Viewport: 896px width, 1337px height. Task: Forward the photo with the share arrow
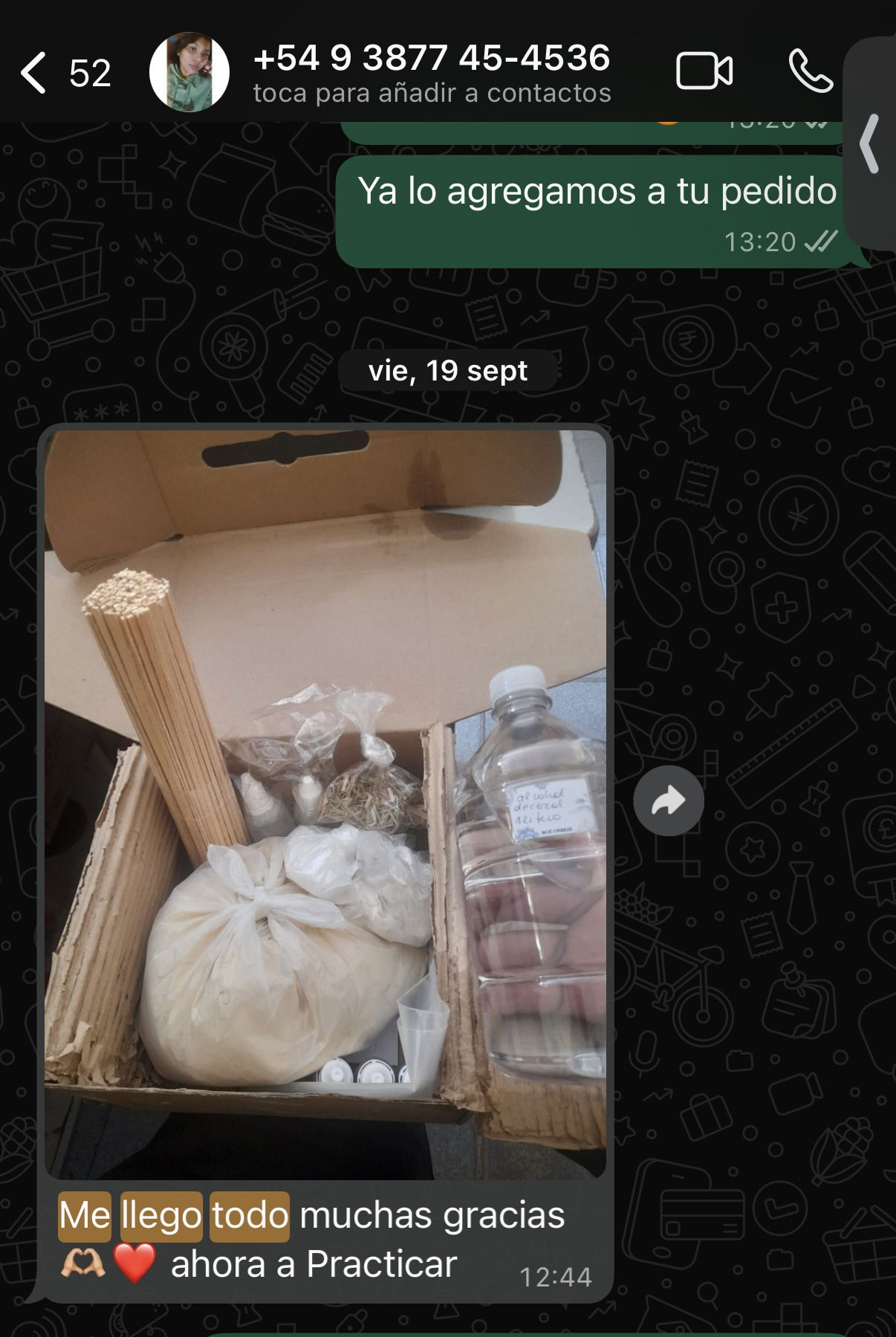pos(668,801)
